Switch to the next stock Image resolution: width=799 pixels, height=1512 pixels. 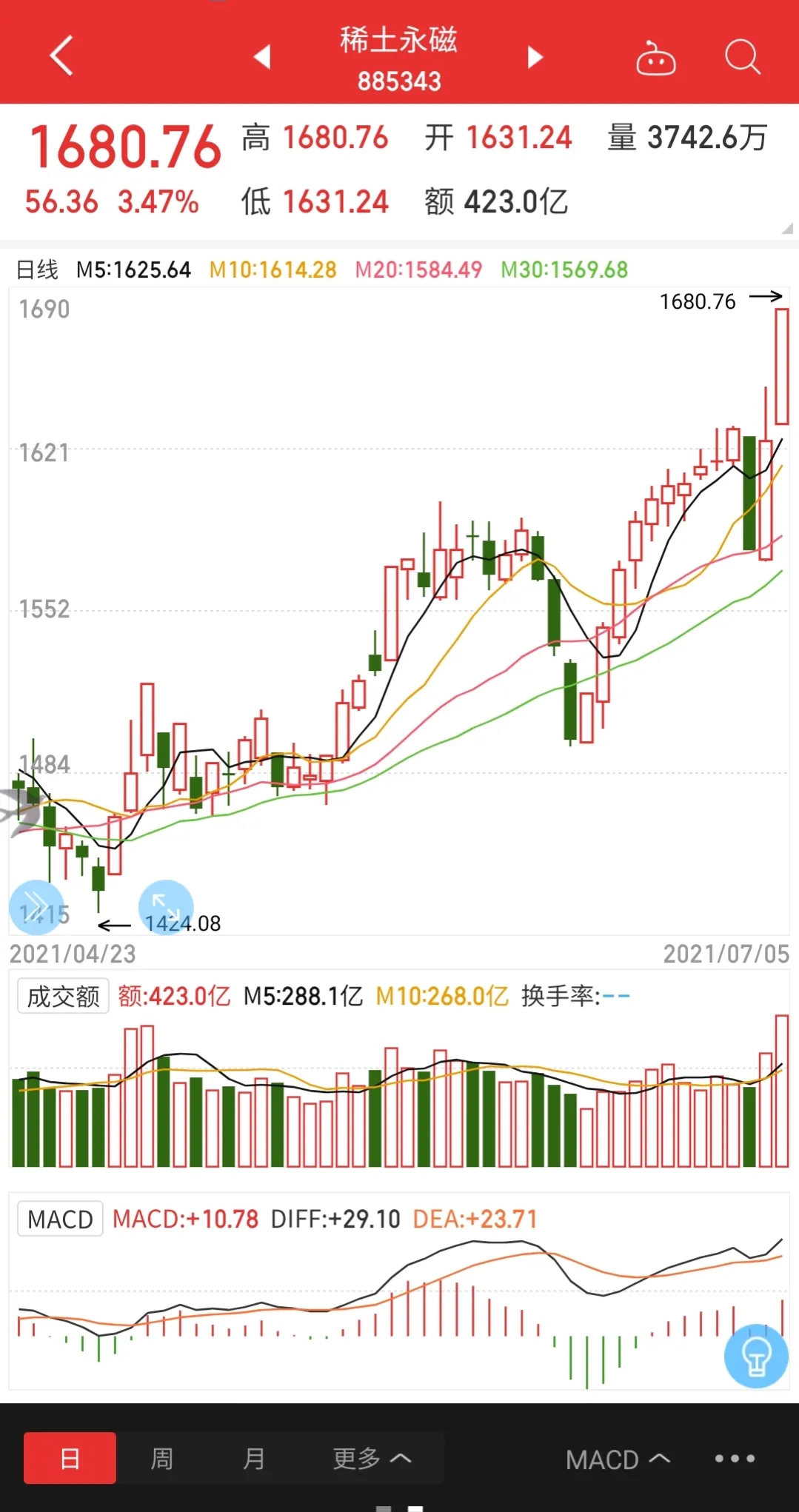pyautogui.click(x=535, y=57)
